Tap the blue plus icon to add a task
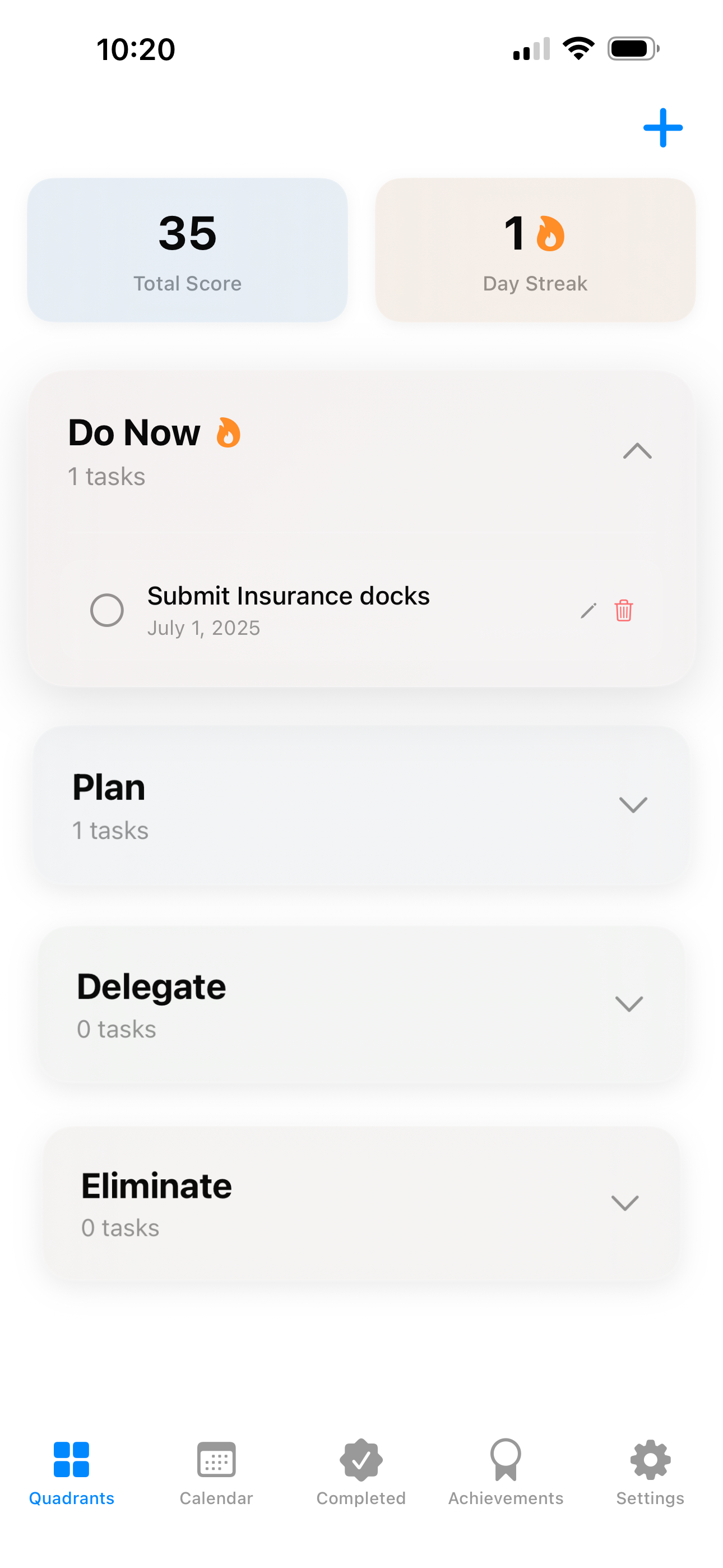 [662, 127]
